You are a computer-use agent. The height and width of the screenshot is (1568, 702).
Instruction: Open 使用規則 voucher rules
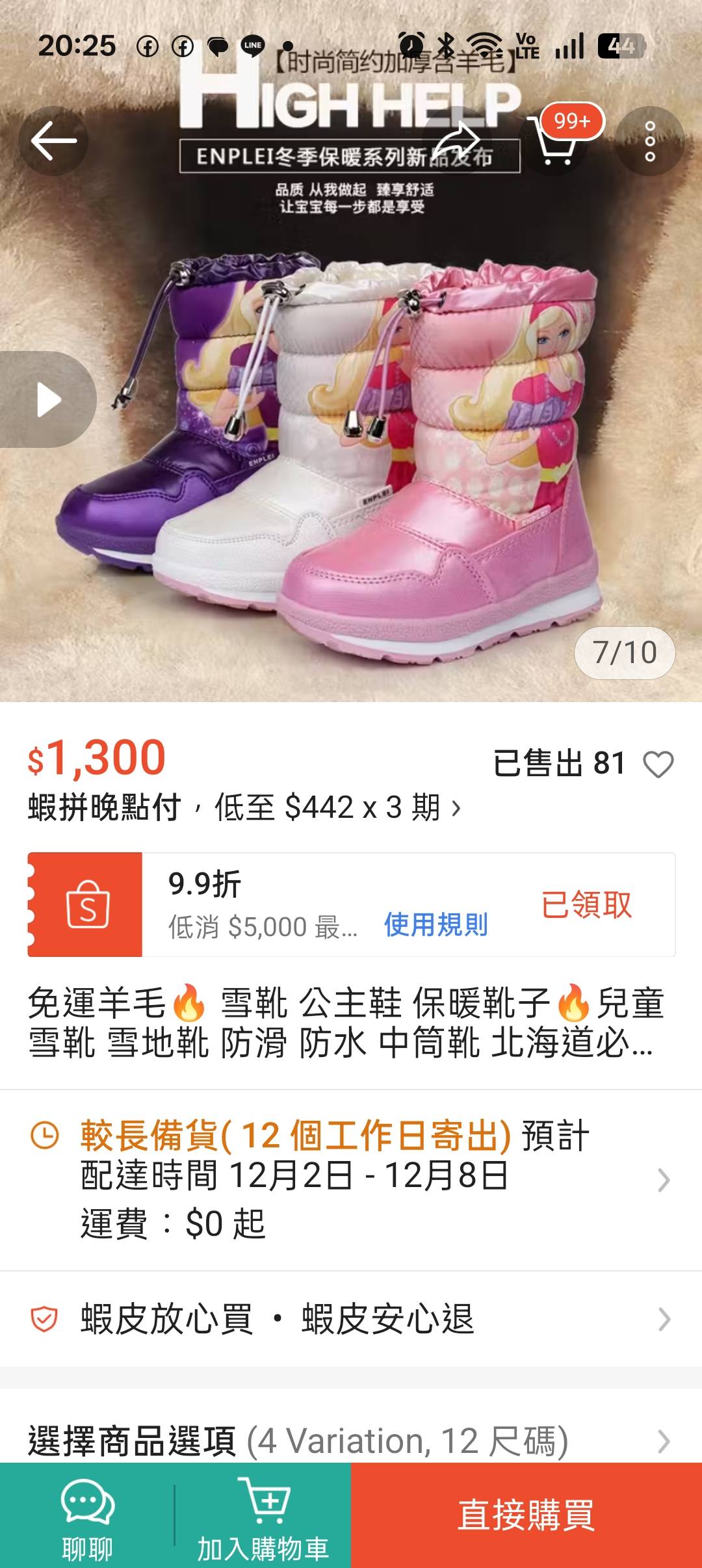tap(435, 924)
